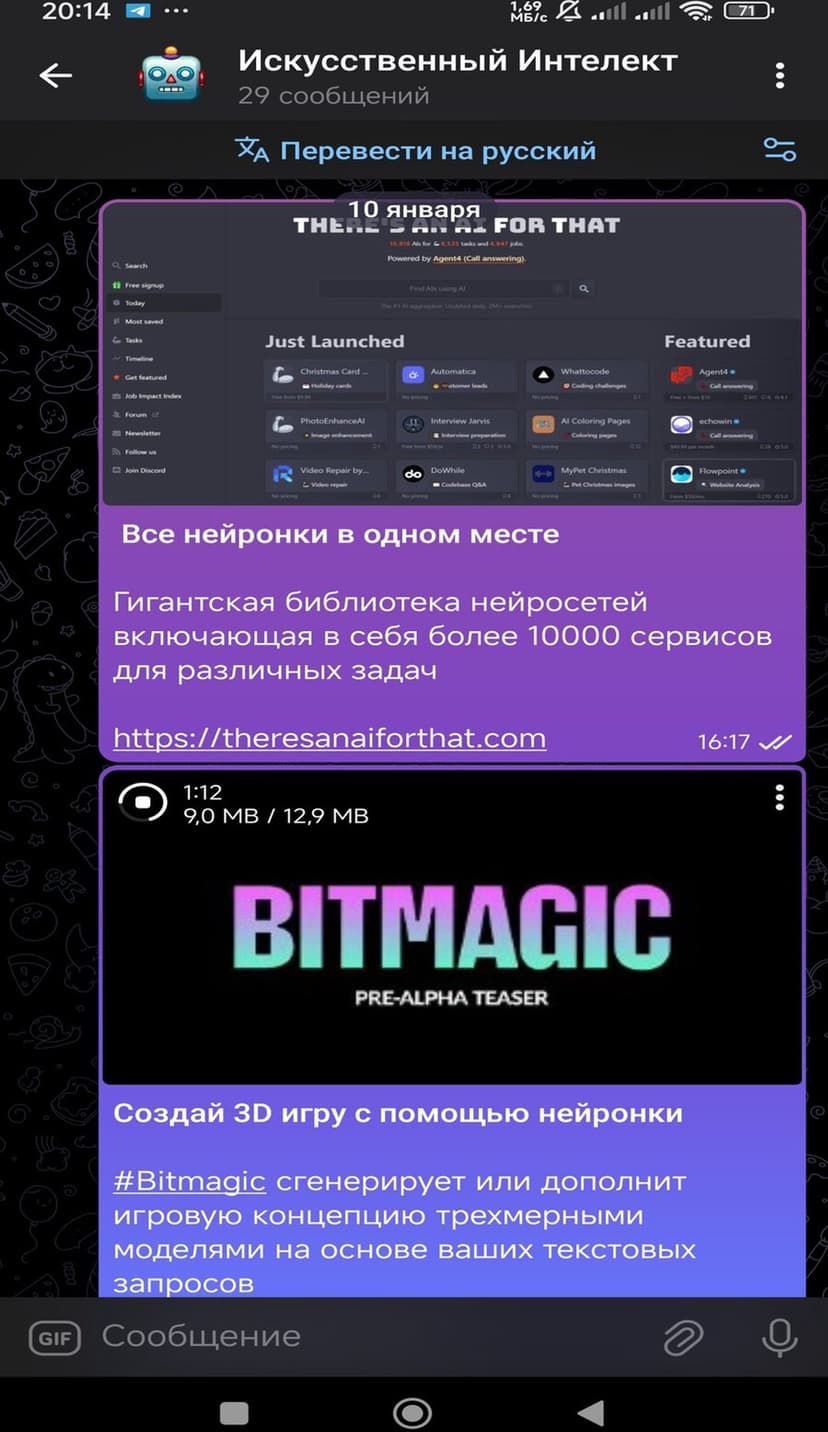Open theresanaiforthat.com link

(x=329, y=739)
